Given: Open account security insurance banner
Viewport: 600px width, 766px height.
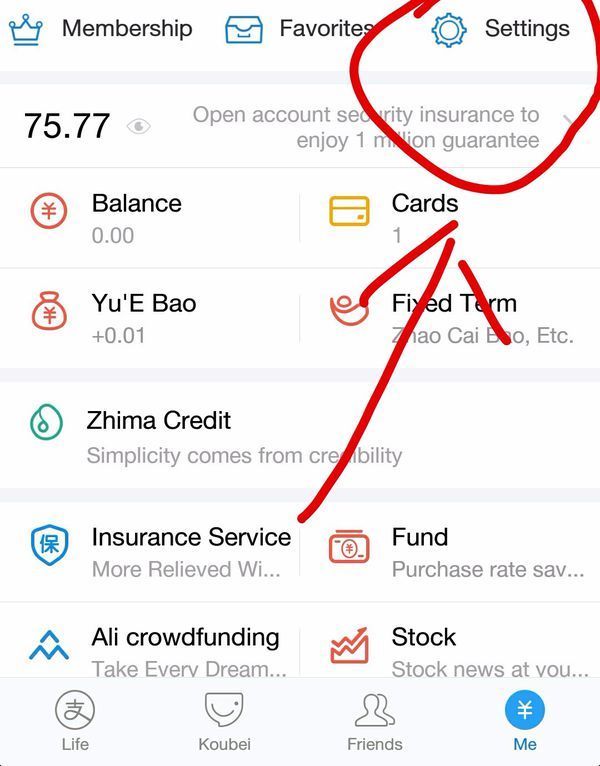Looking at the screenshot, I should (366, 127).
